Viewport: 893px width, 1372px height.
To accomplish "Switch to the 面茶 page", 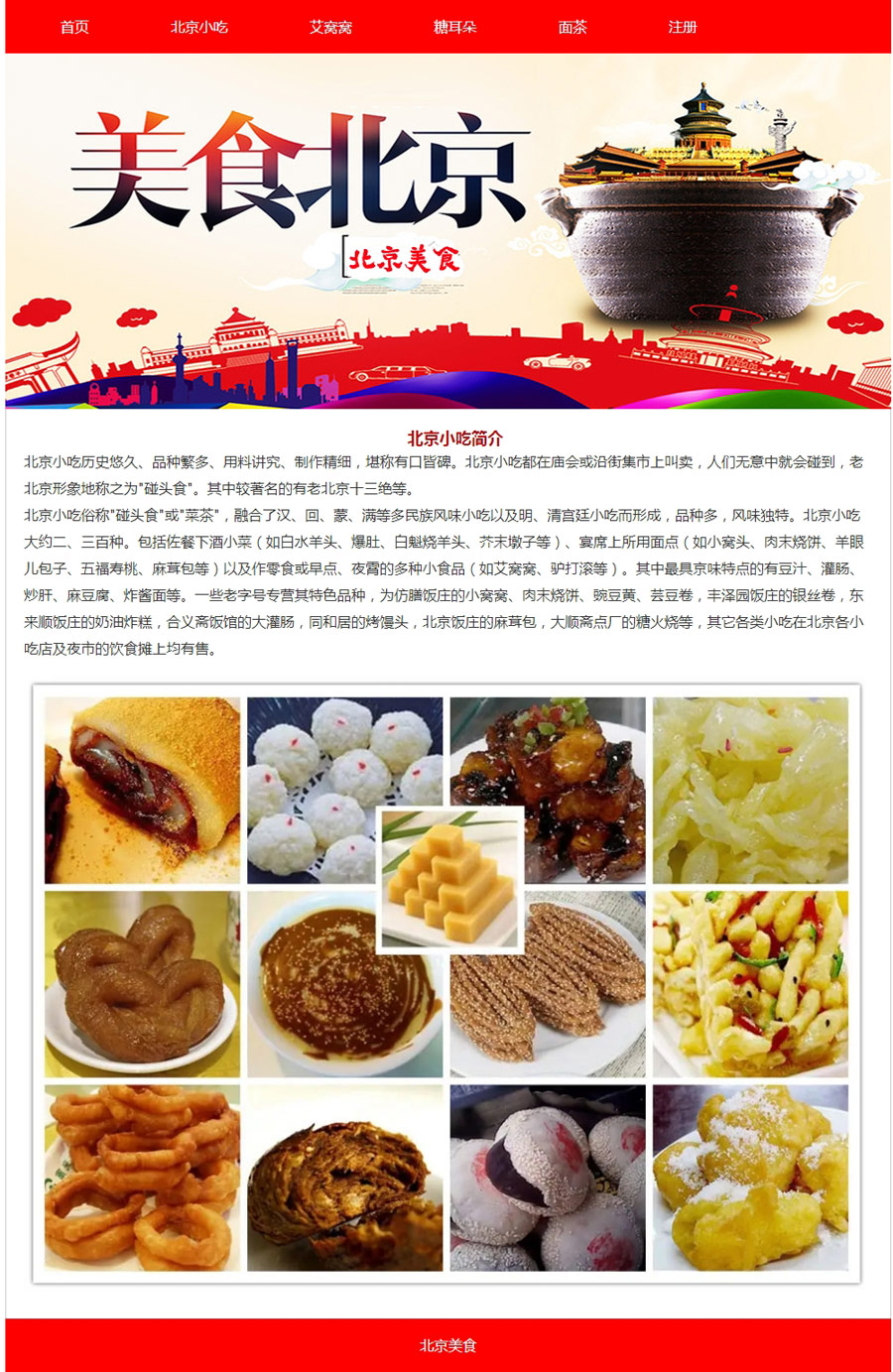I will click(x=573, y=27).
